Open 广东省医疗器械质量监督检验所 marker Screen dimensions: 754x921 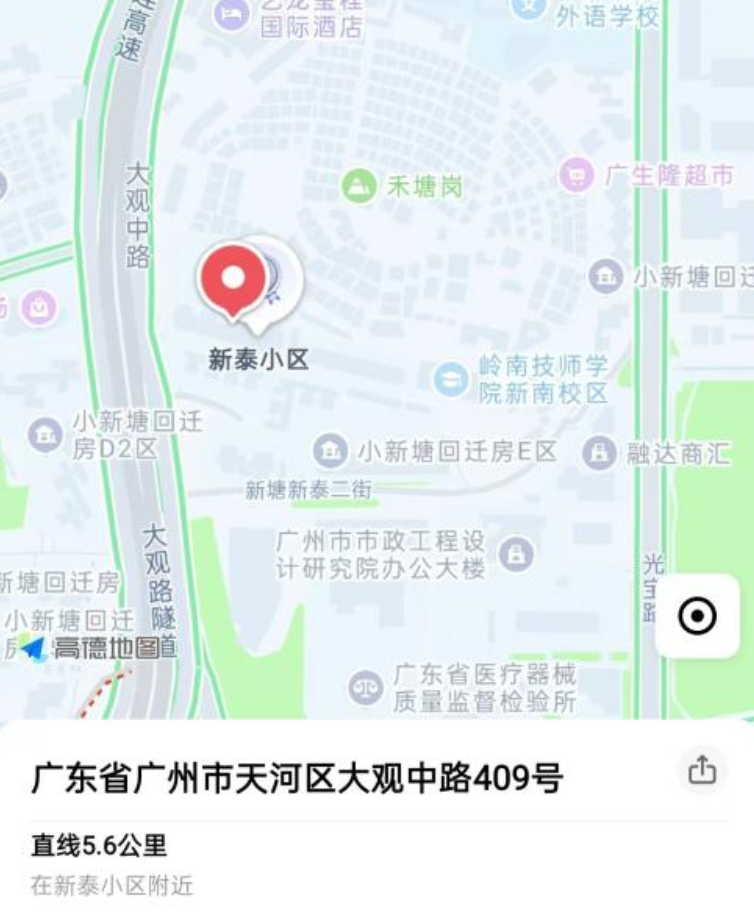[x=365, y=687]
